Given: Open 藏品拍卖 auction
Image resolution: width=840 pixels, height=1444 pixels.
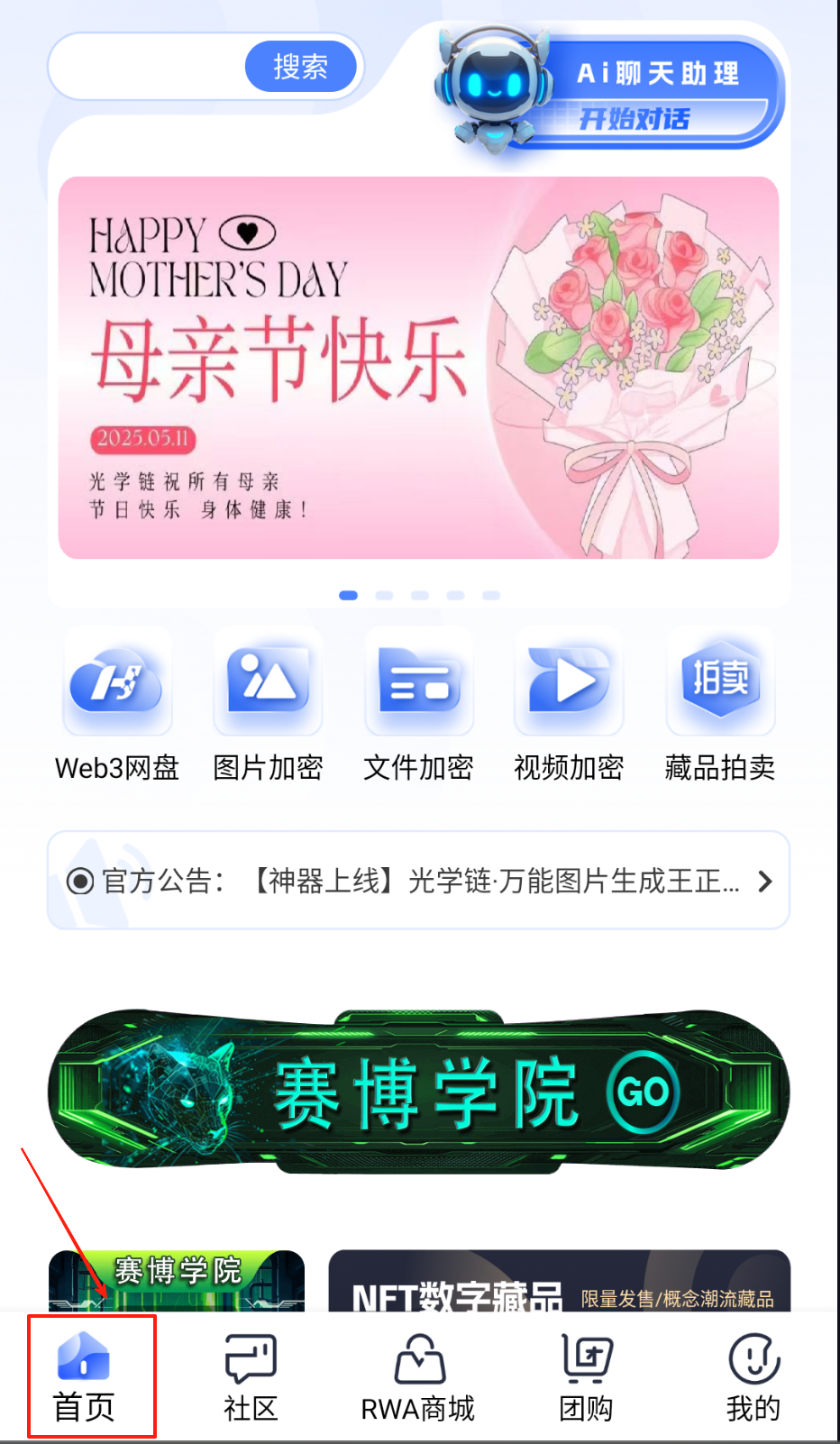Looking at the screenshot, I should pyautogui.click(x=719, y=705).
